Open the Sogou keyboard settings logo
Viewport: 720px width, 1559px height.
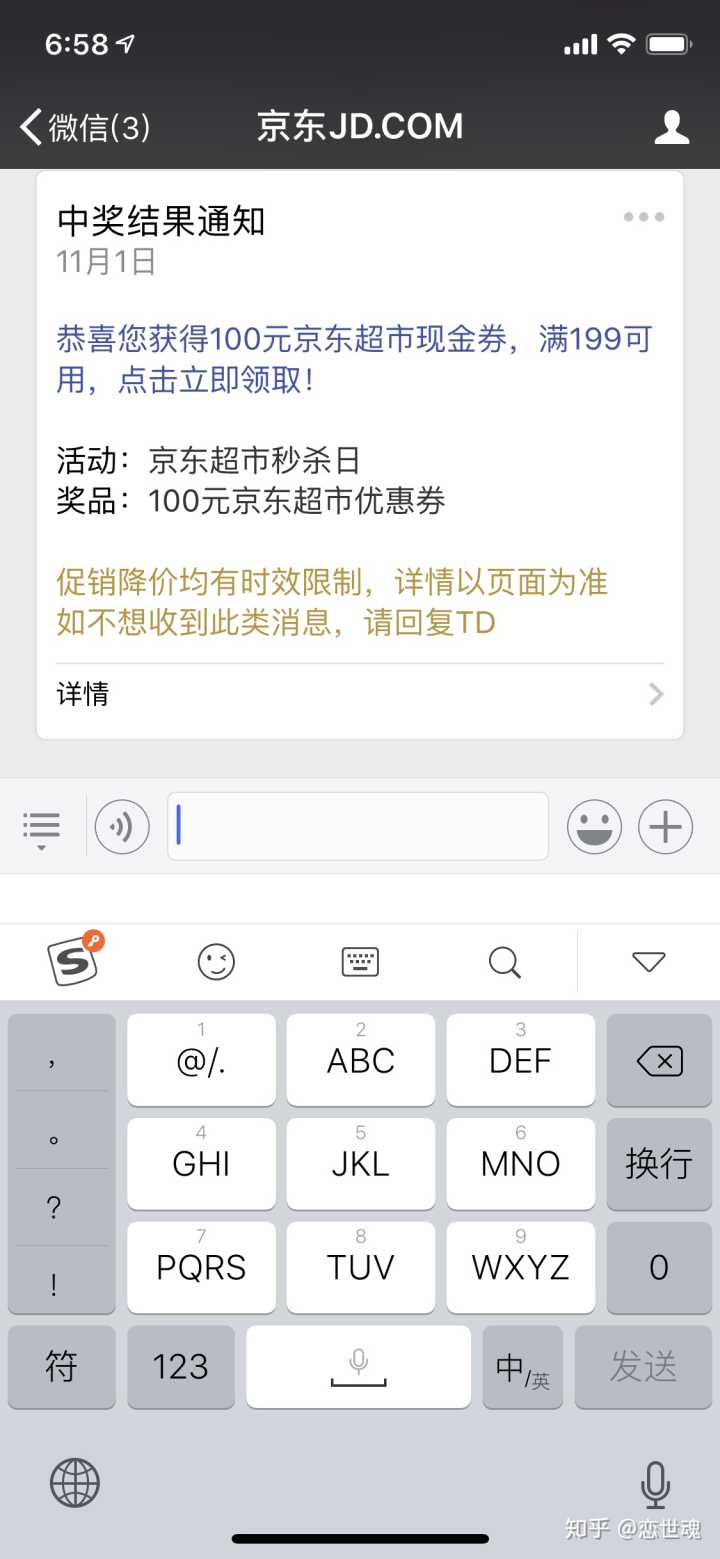[x=74, y=960]
